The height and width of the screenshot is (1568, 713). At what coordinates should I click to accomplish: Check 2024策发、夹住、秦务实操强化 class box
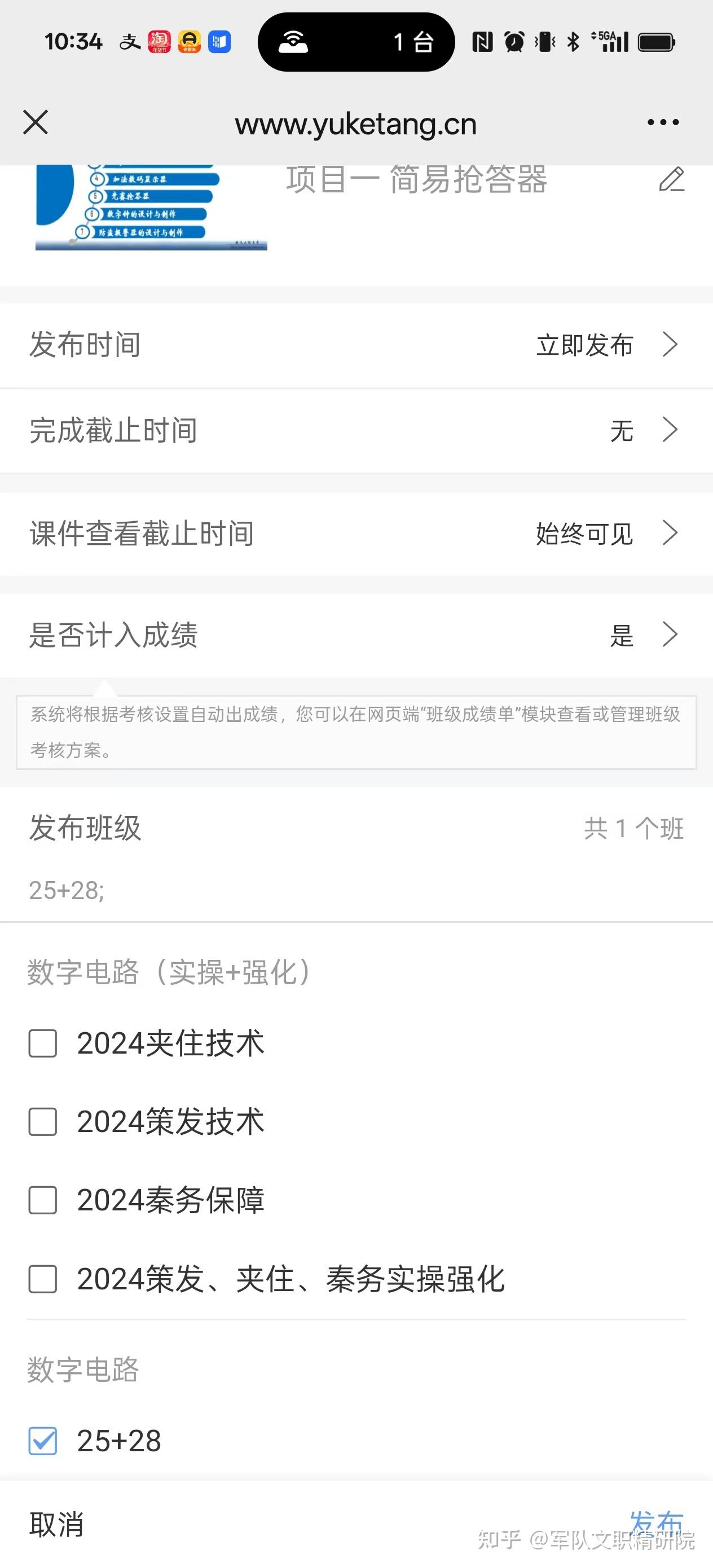[43, 1279]
